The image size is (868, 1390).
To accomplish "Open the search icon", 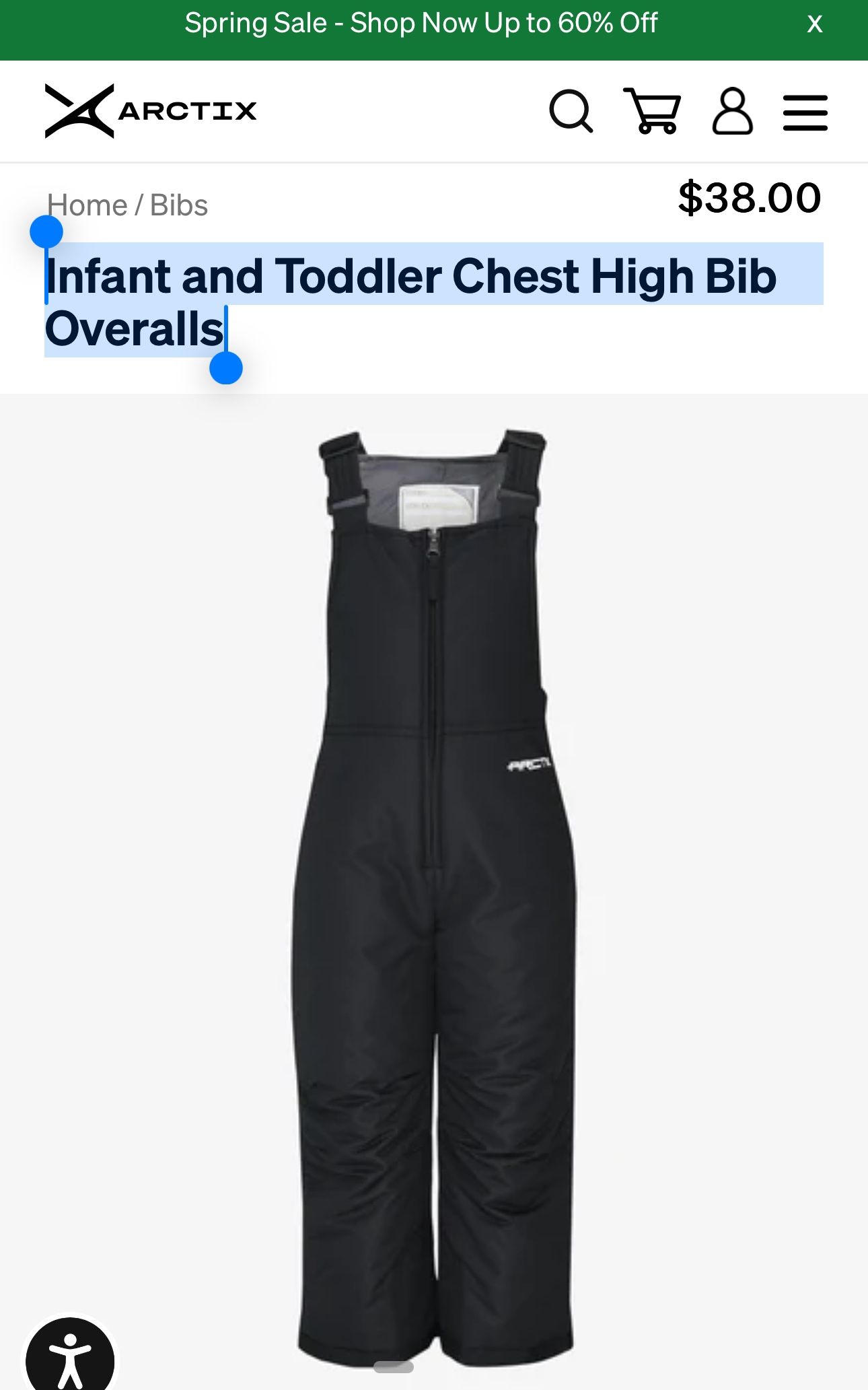I will click(571, 111).
